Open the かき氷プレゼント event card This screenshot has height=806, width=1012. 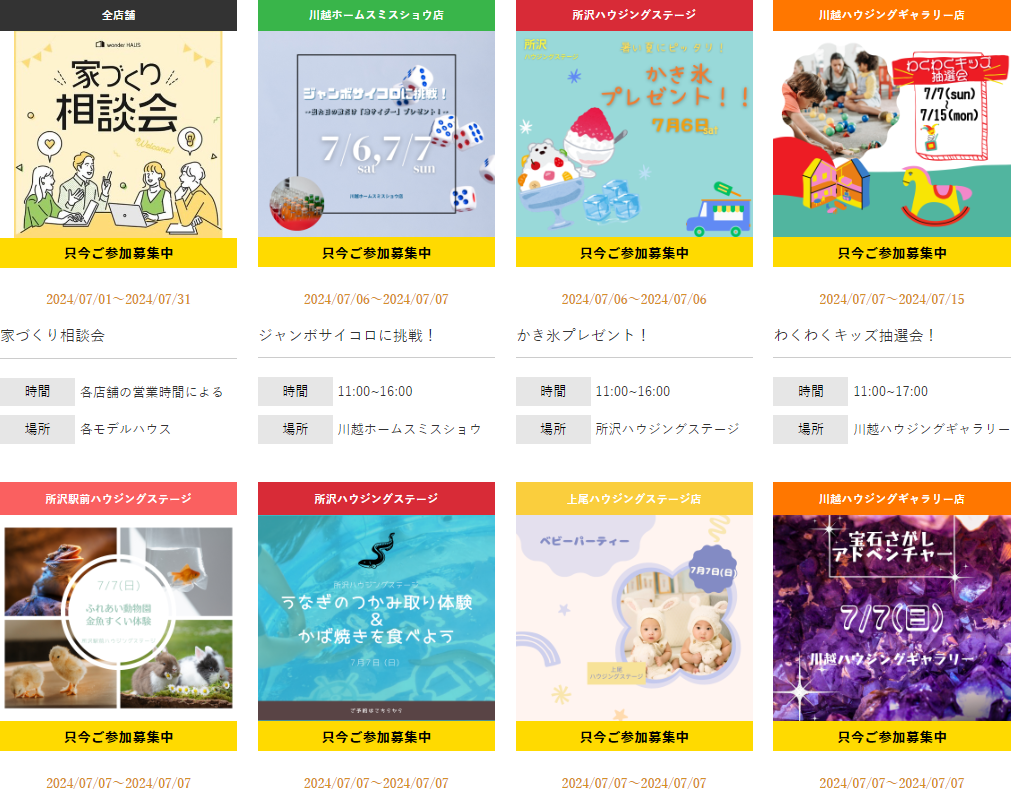coord(634,135)
